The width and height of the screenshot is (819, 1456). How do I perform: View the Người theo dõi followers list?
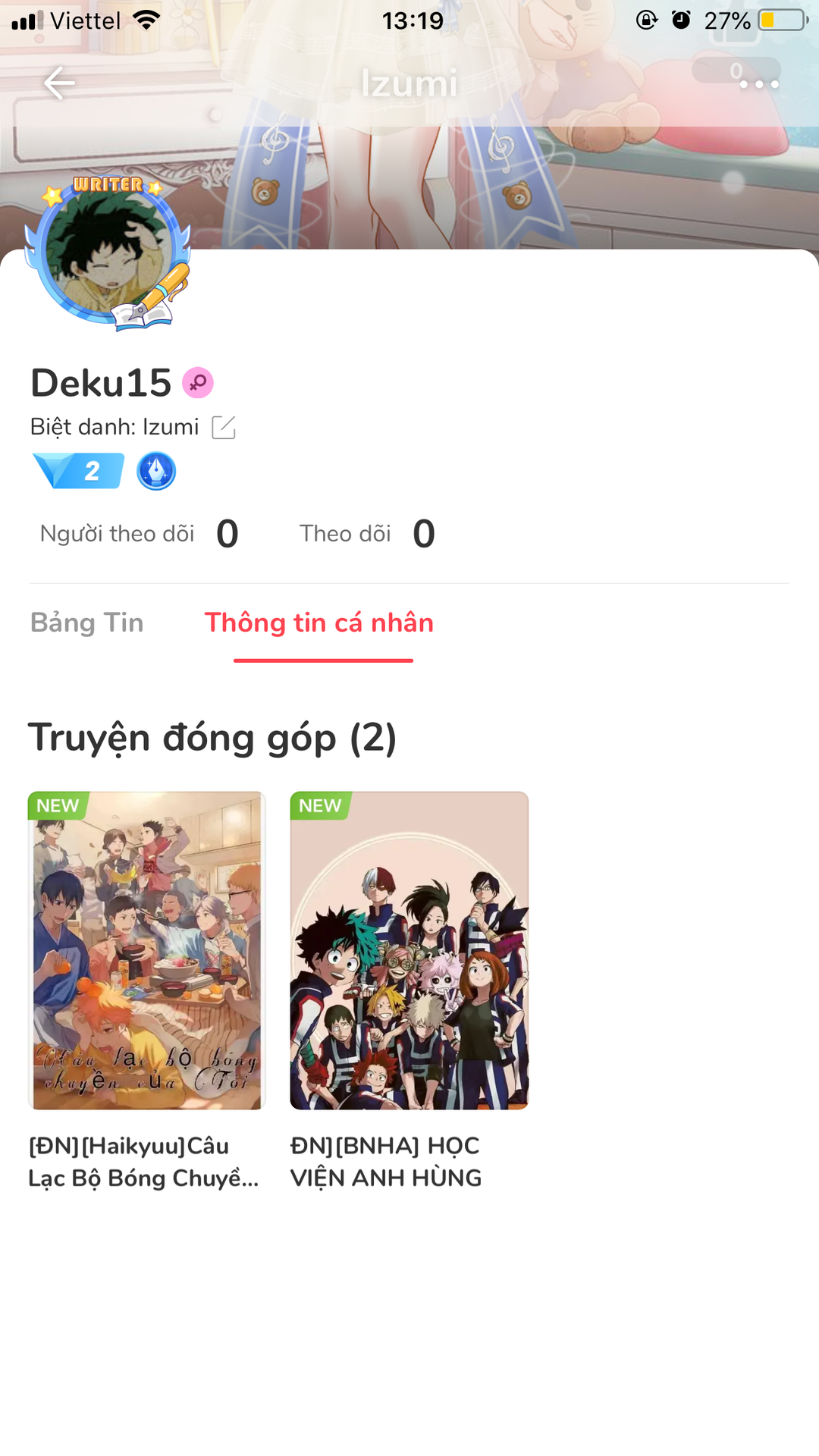click(140, 534)
